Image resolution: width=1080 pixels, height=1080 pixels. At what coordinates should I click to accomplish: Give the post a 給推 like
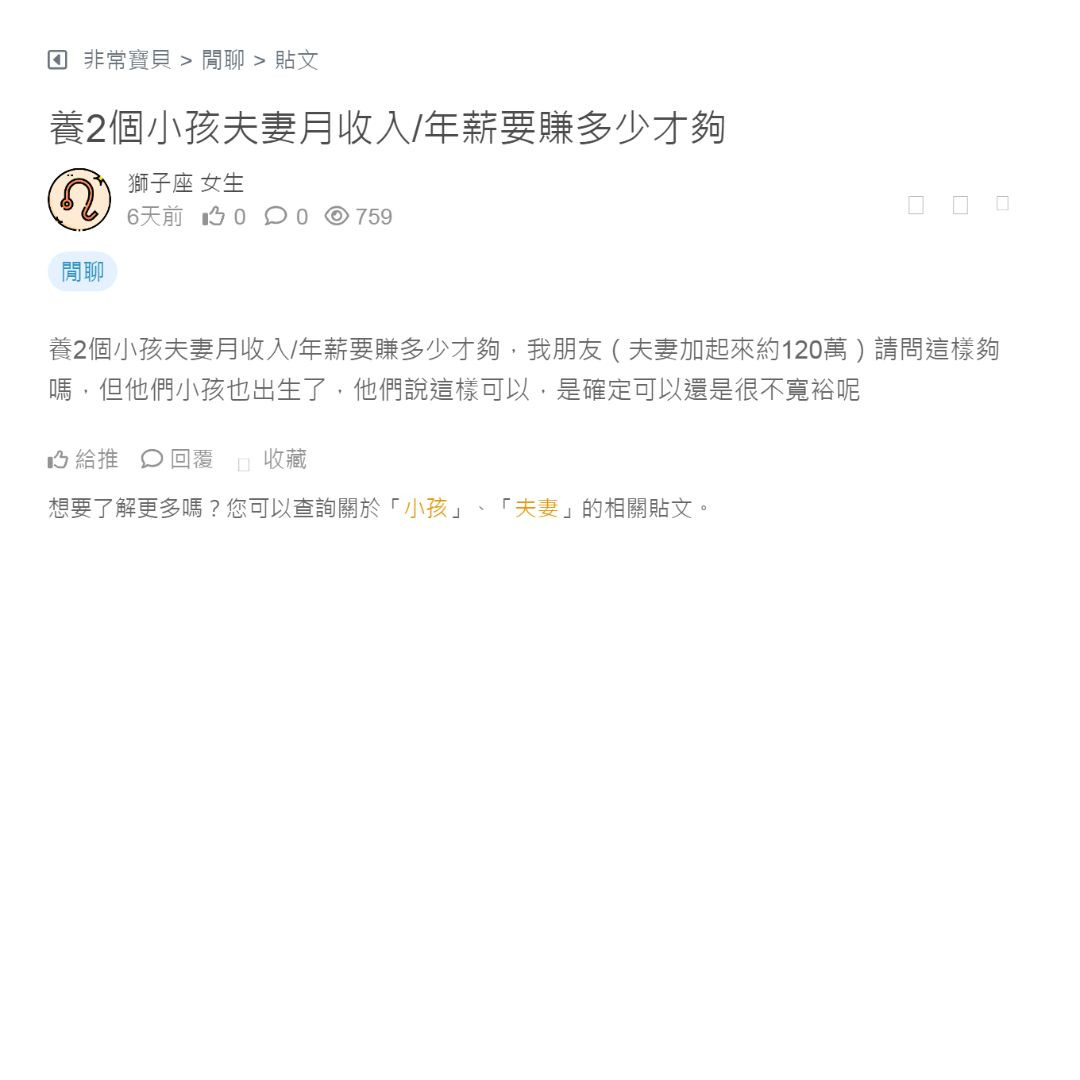pos(83,459)
